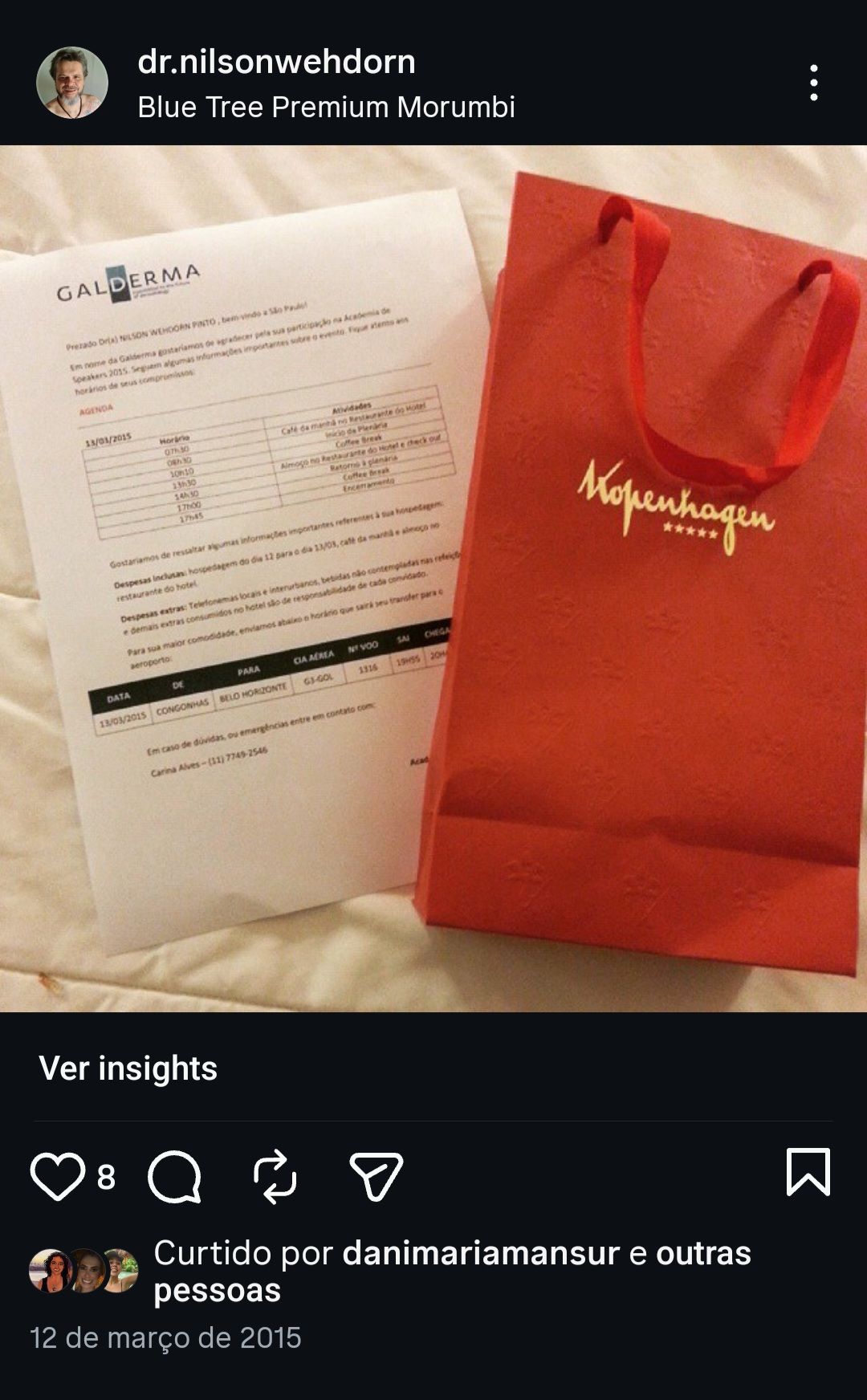The image size is (867, 1400).
Task: Save post with the bookmark icon
Action: click(x=808, y=1173)
